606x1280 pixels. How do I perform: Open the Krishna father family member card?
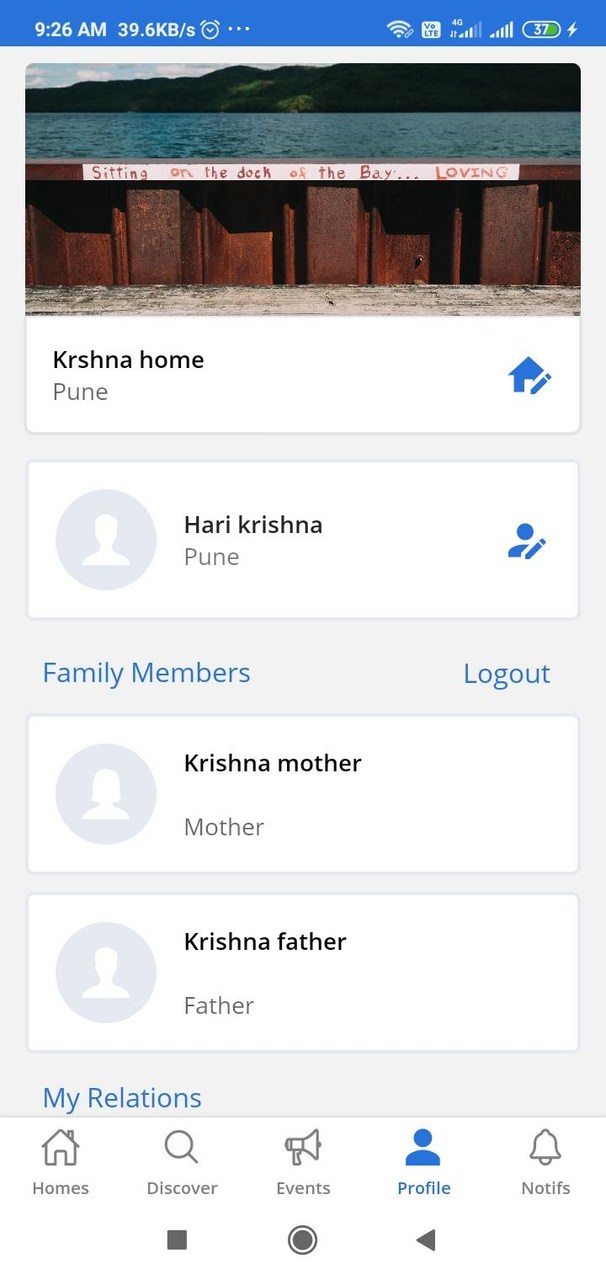tap(302, 972)
